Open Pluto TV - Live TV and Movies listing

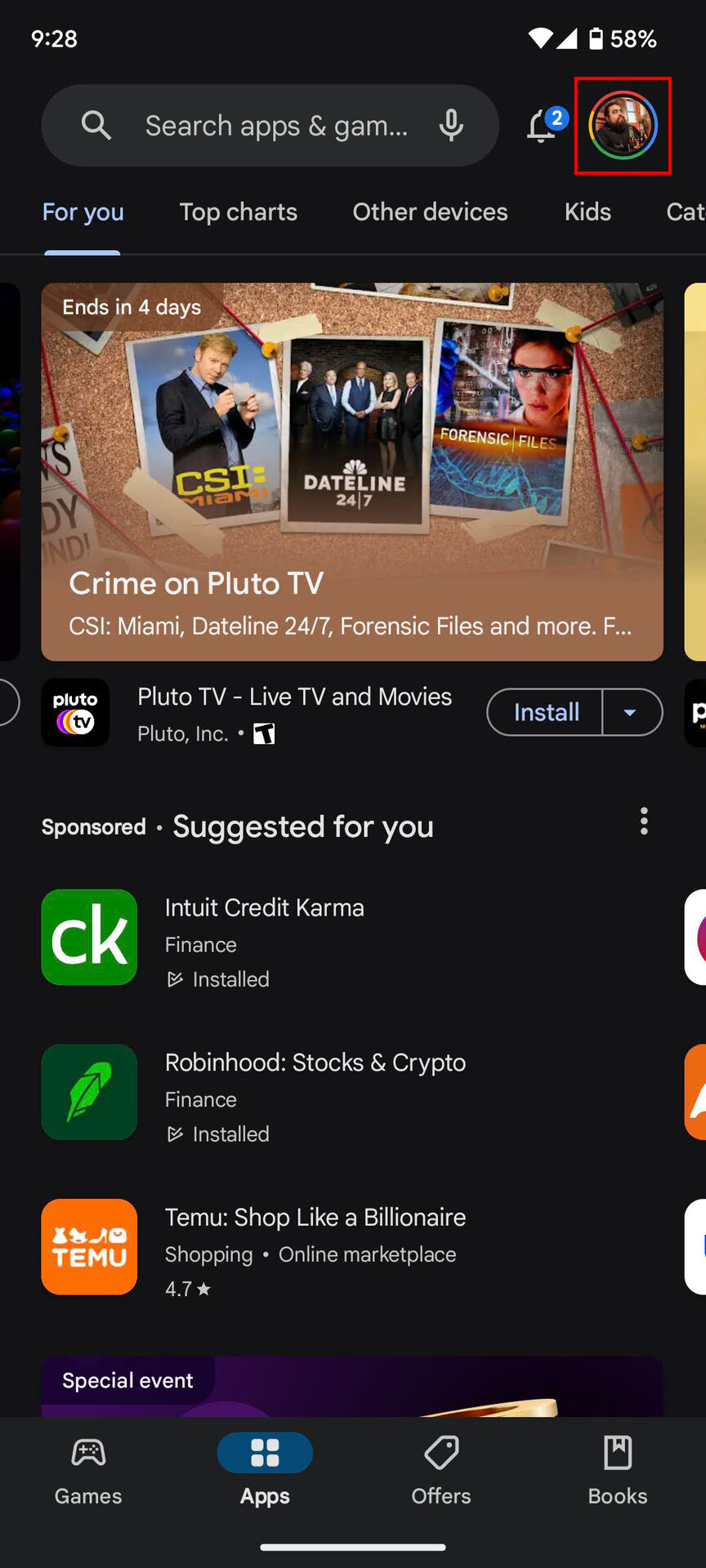coord(294,712)
